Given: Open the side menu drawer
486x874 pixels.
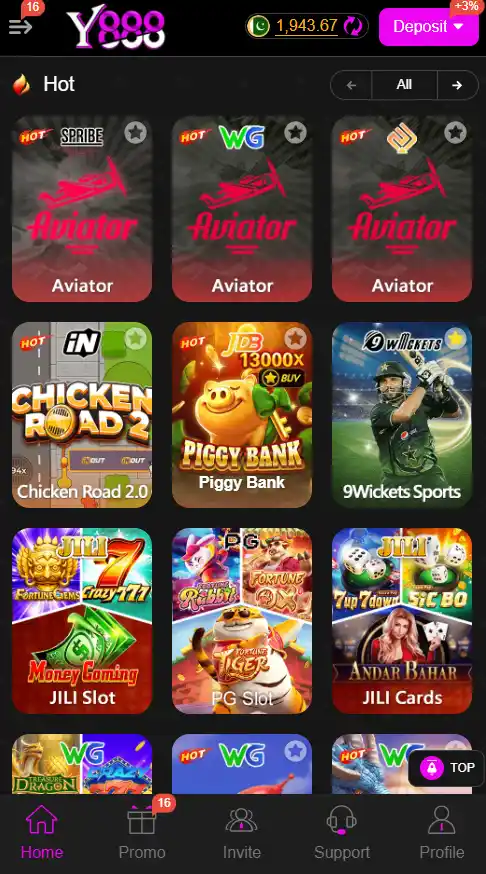Looking at the screenshot, I should coord(20,26).
